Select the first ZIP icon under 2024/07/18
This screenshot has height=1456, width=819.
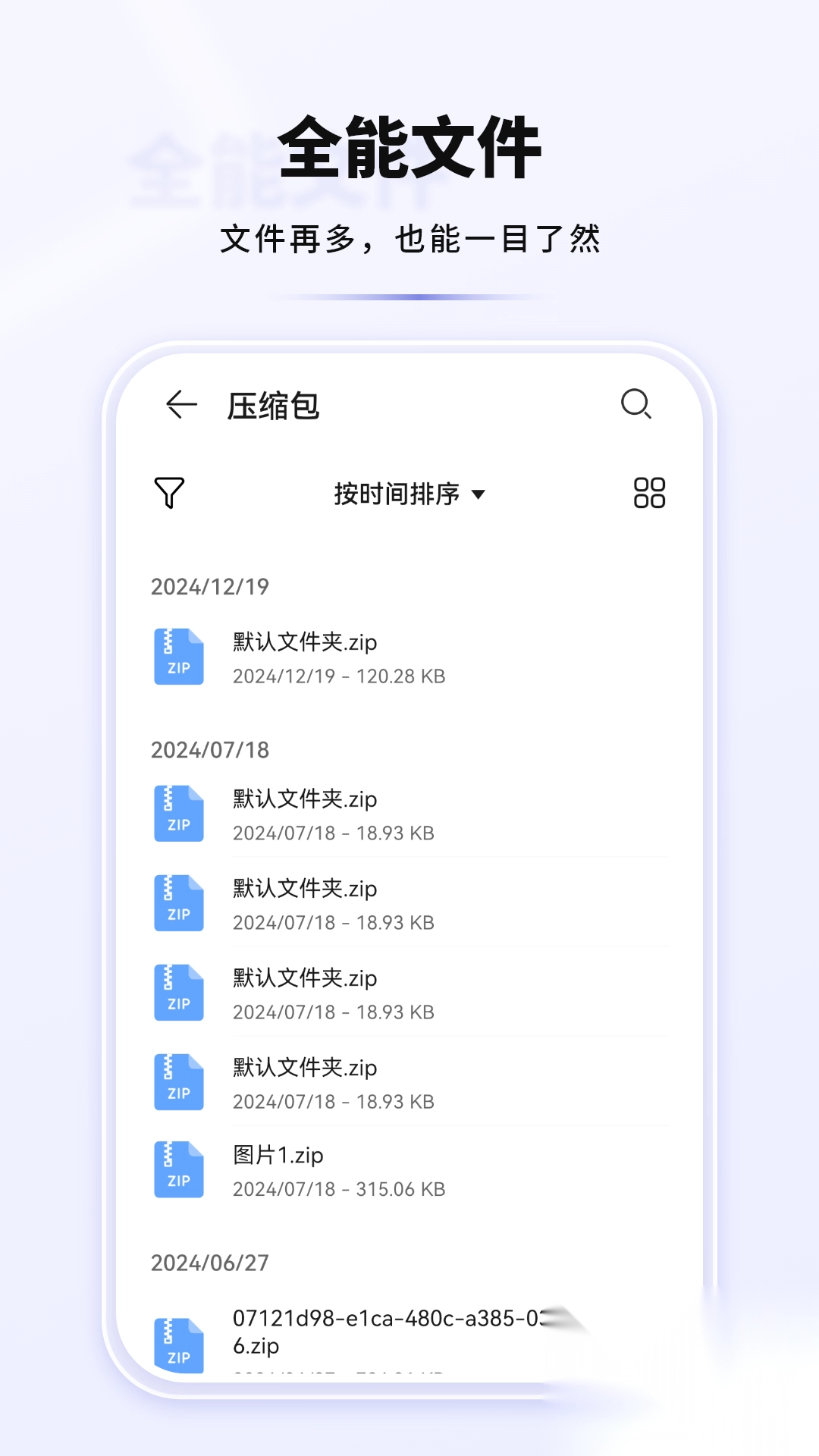click(x=178, y=814)
